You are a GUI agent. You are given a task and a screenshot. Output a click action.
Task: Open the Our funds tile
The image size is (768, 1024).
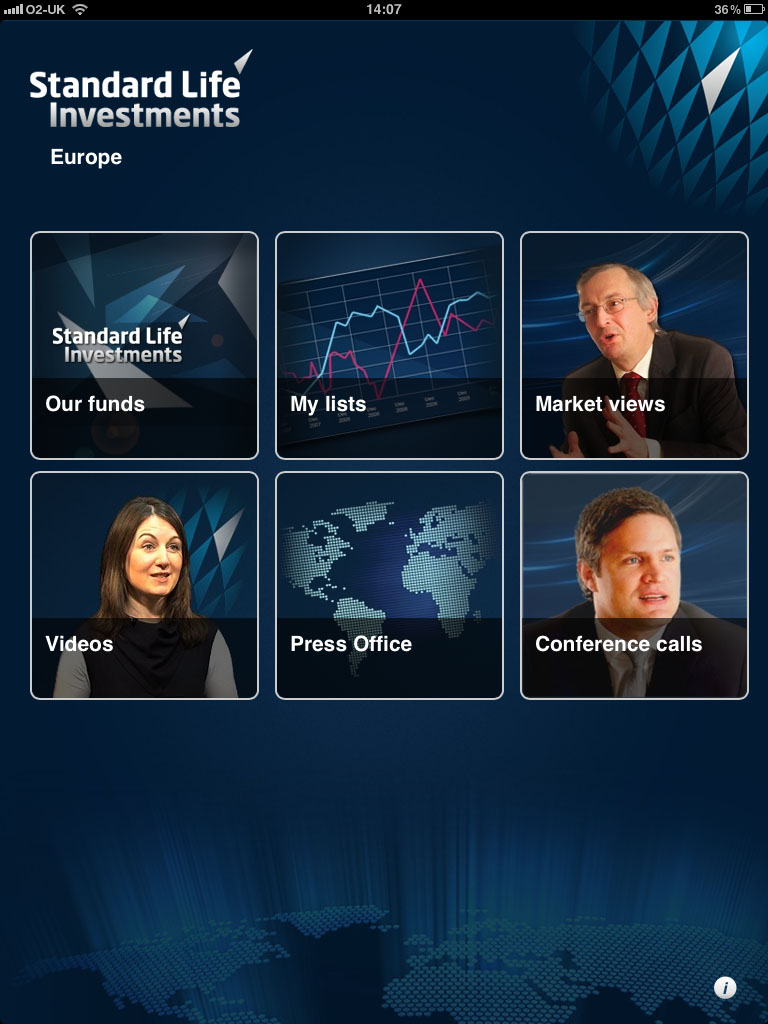[x=144, y=345]
